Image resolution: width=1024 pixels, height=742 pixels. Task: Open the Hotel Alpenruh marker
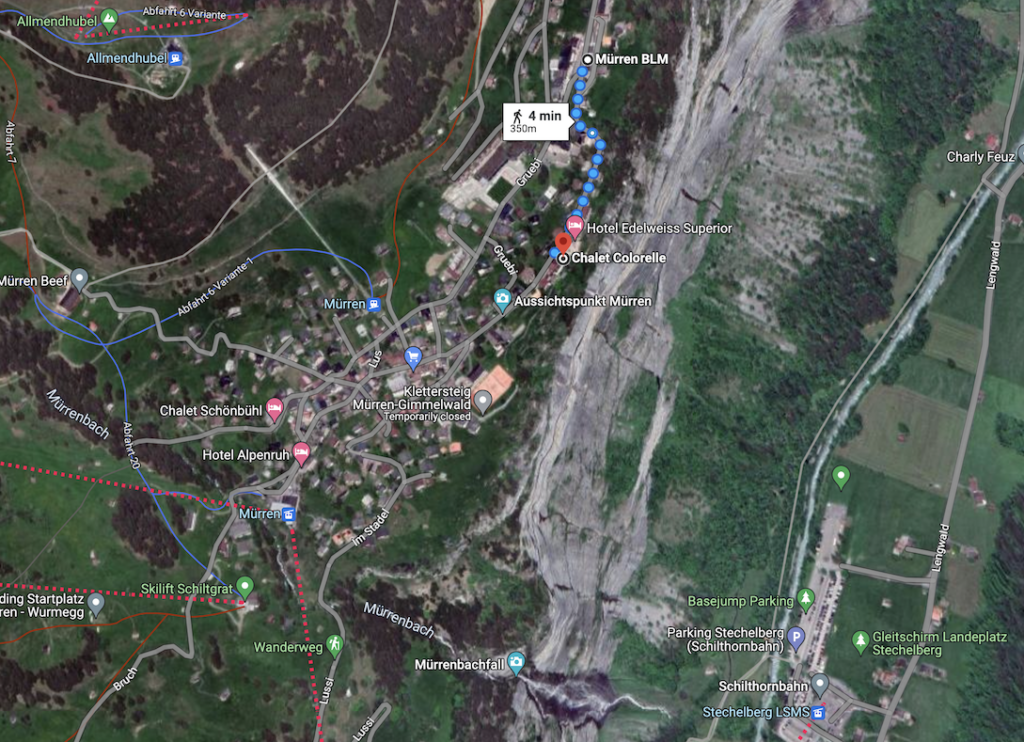pos(301,453)
